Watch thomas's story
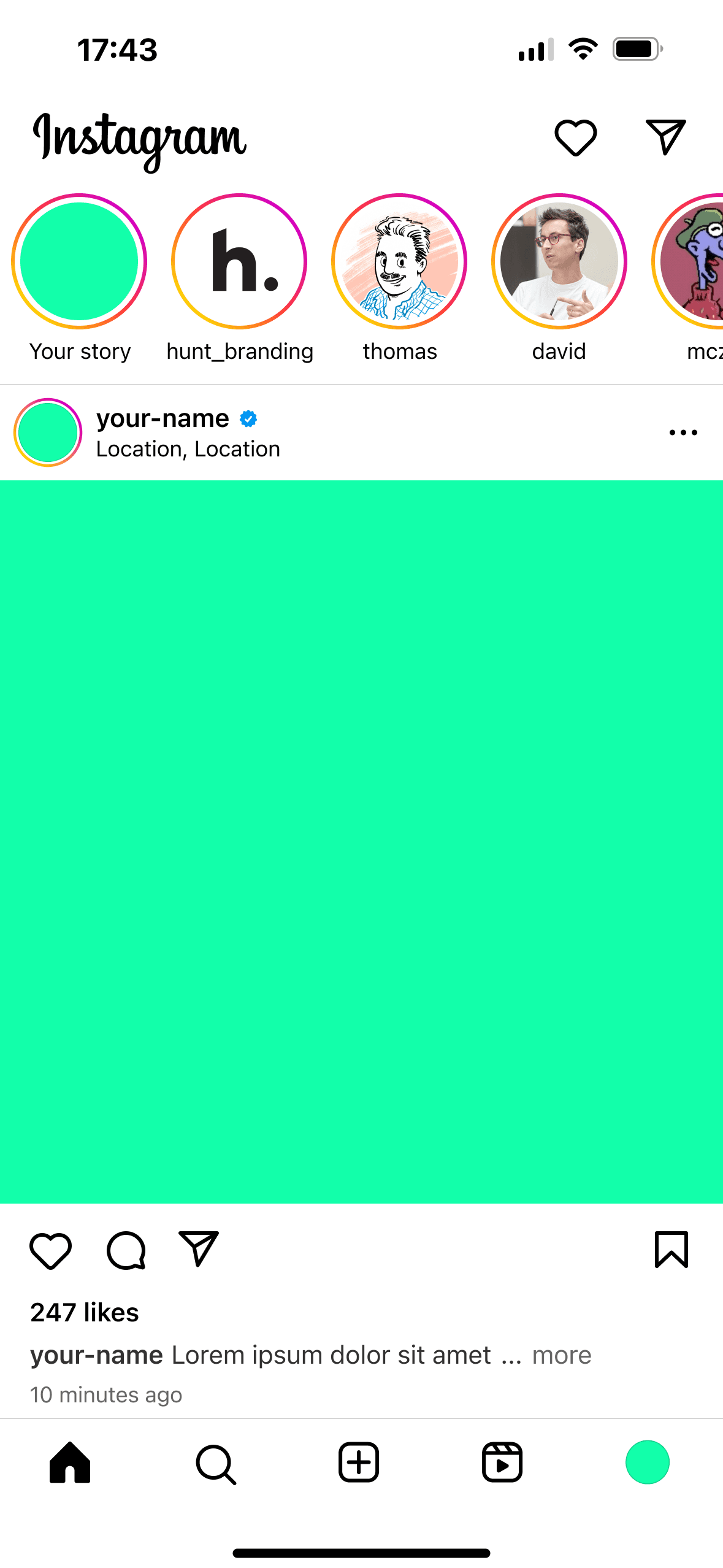The image size is (723, 1568). click(x=399, y=262)
